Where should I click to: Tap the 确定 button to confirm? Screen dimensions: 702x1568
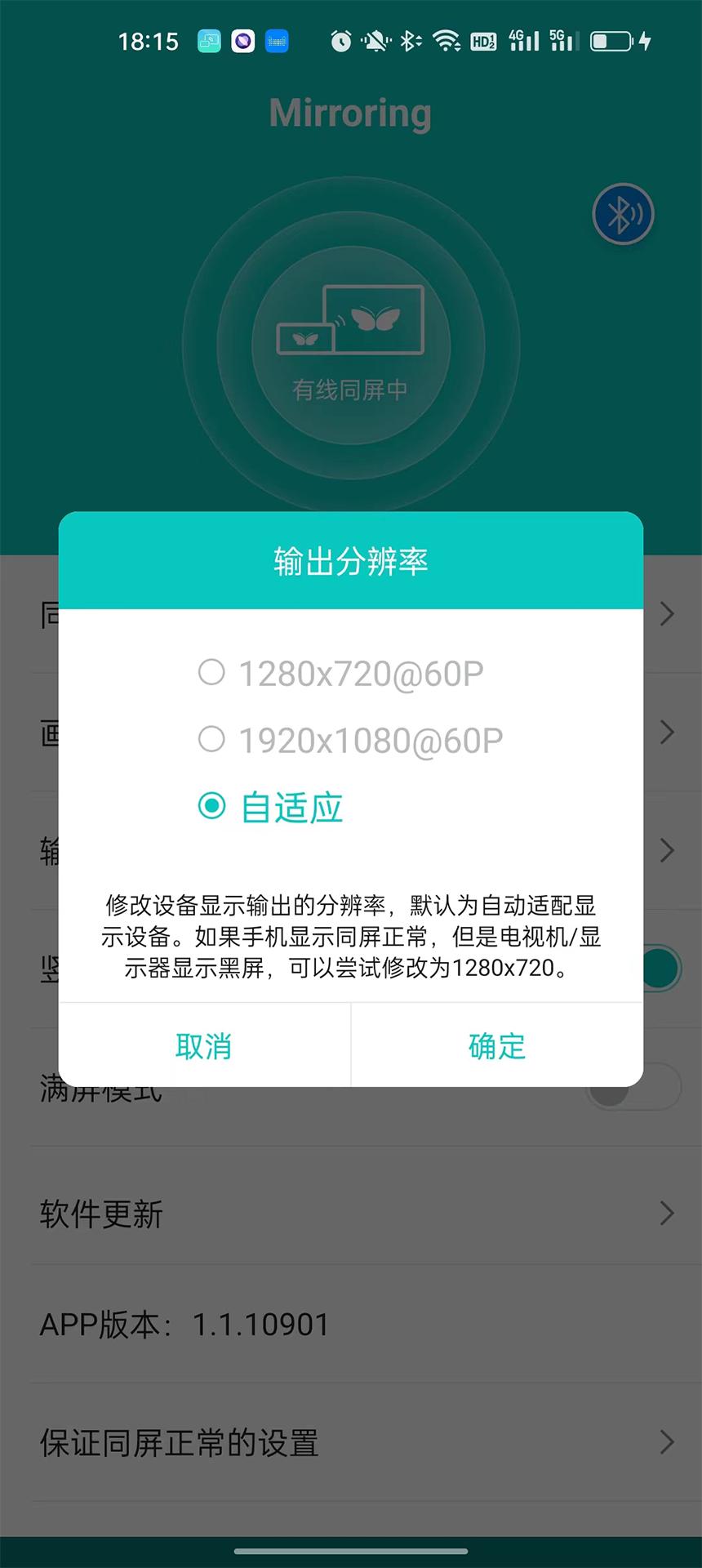[496, 1046]
